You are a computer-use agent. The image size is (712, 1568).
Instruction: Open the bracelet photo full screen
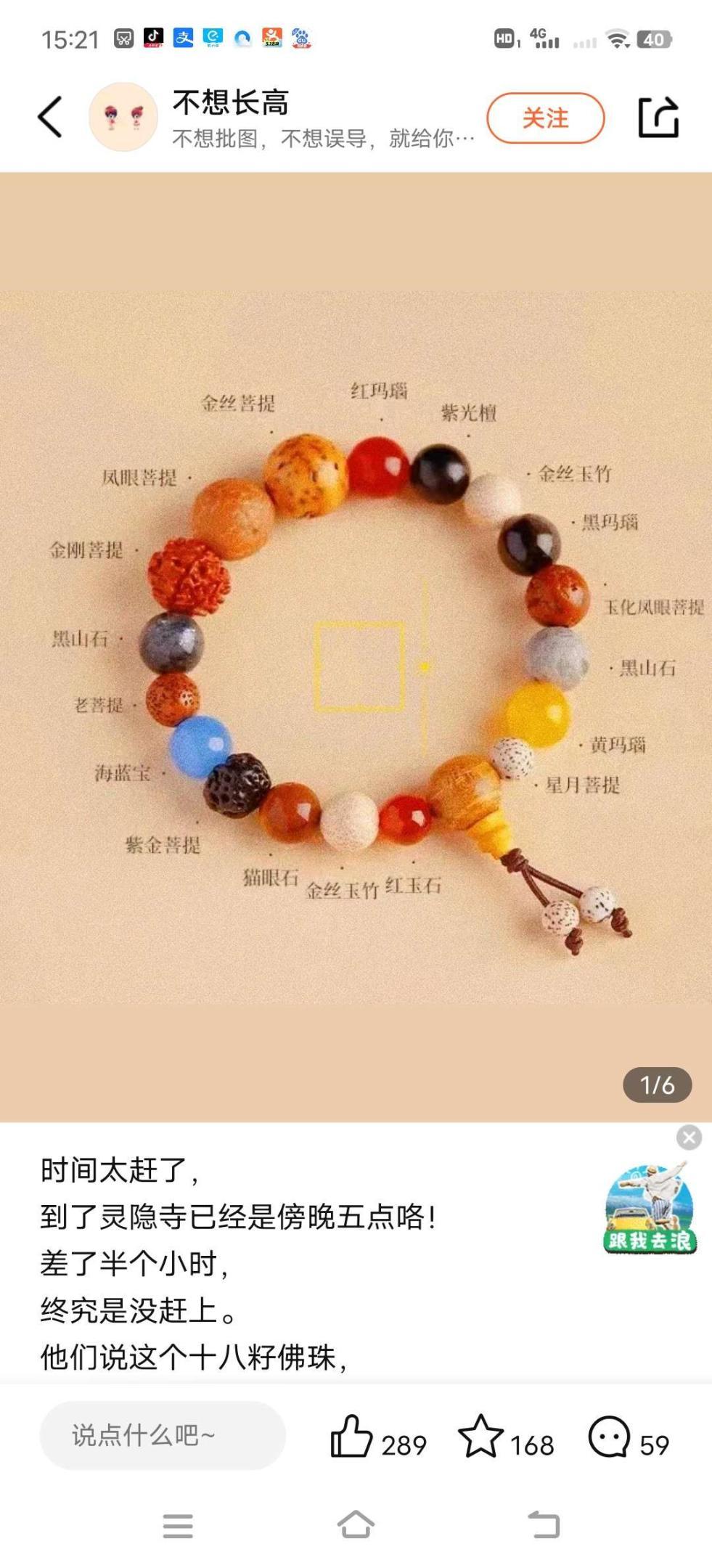pos(356,646)
